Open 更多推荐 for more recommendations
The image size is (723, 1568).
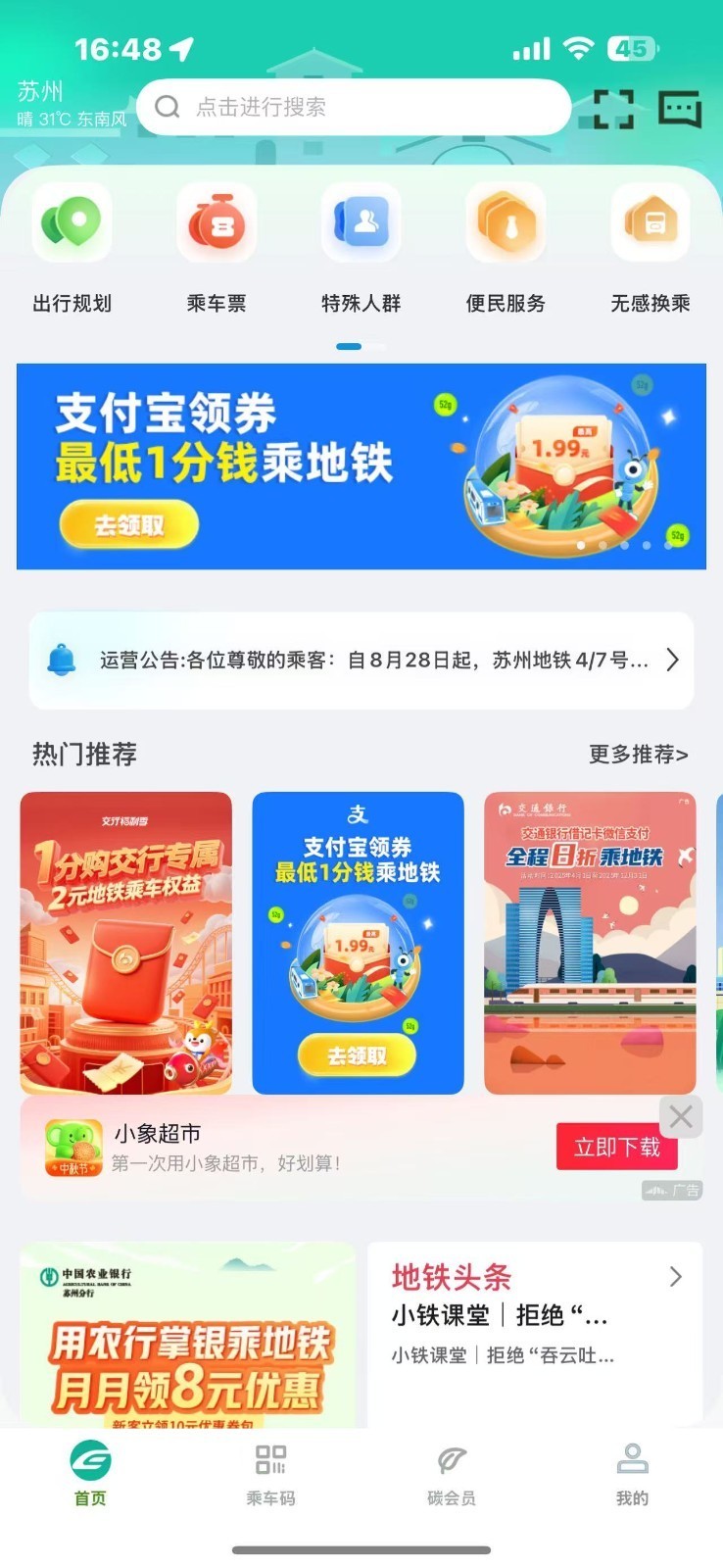click(640, 754)
